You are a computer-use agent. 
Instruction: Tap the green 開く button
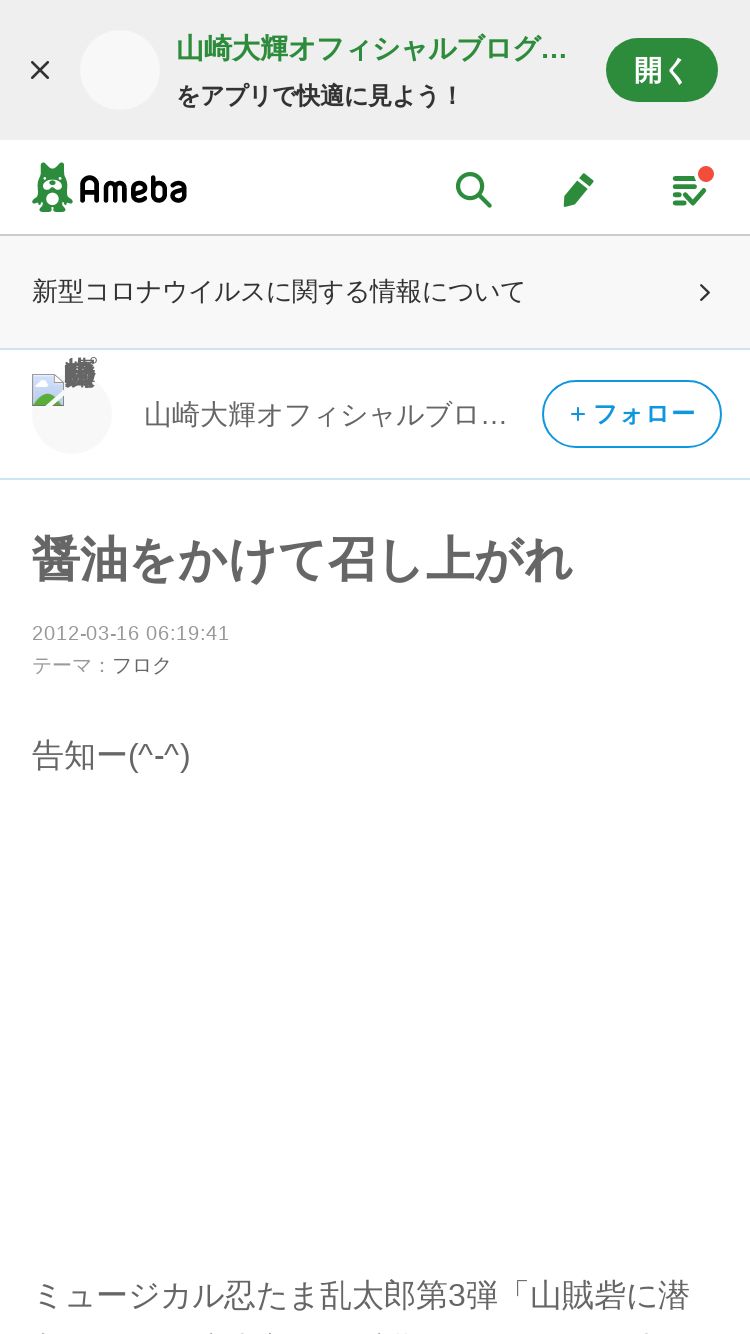point(662,70)
